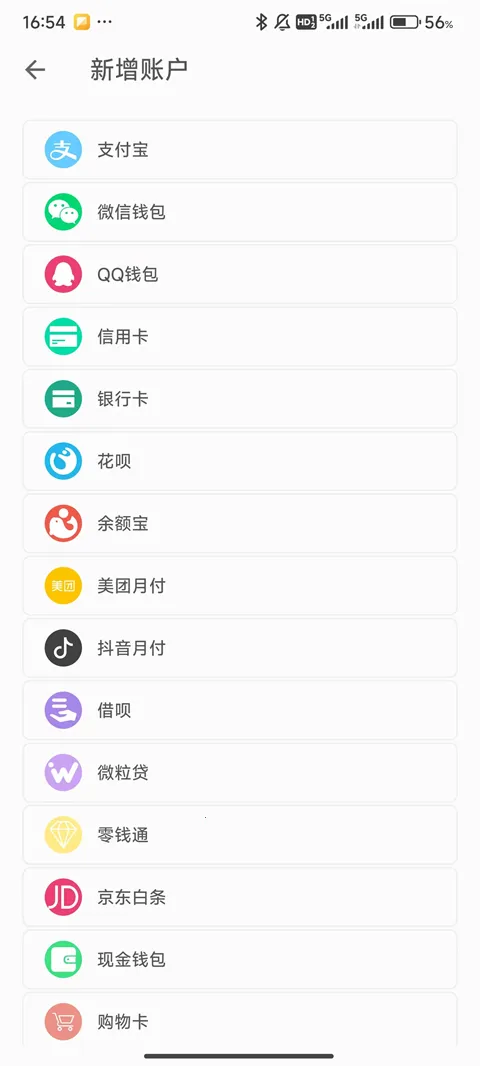
Task: Select the 购物卡 account type
Action: click(x=240, y=1022)
